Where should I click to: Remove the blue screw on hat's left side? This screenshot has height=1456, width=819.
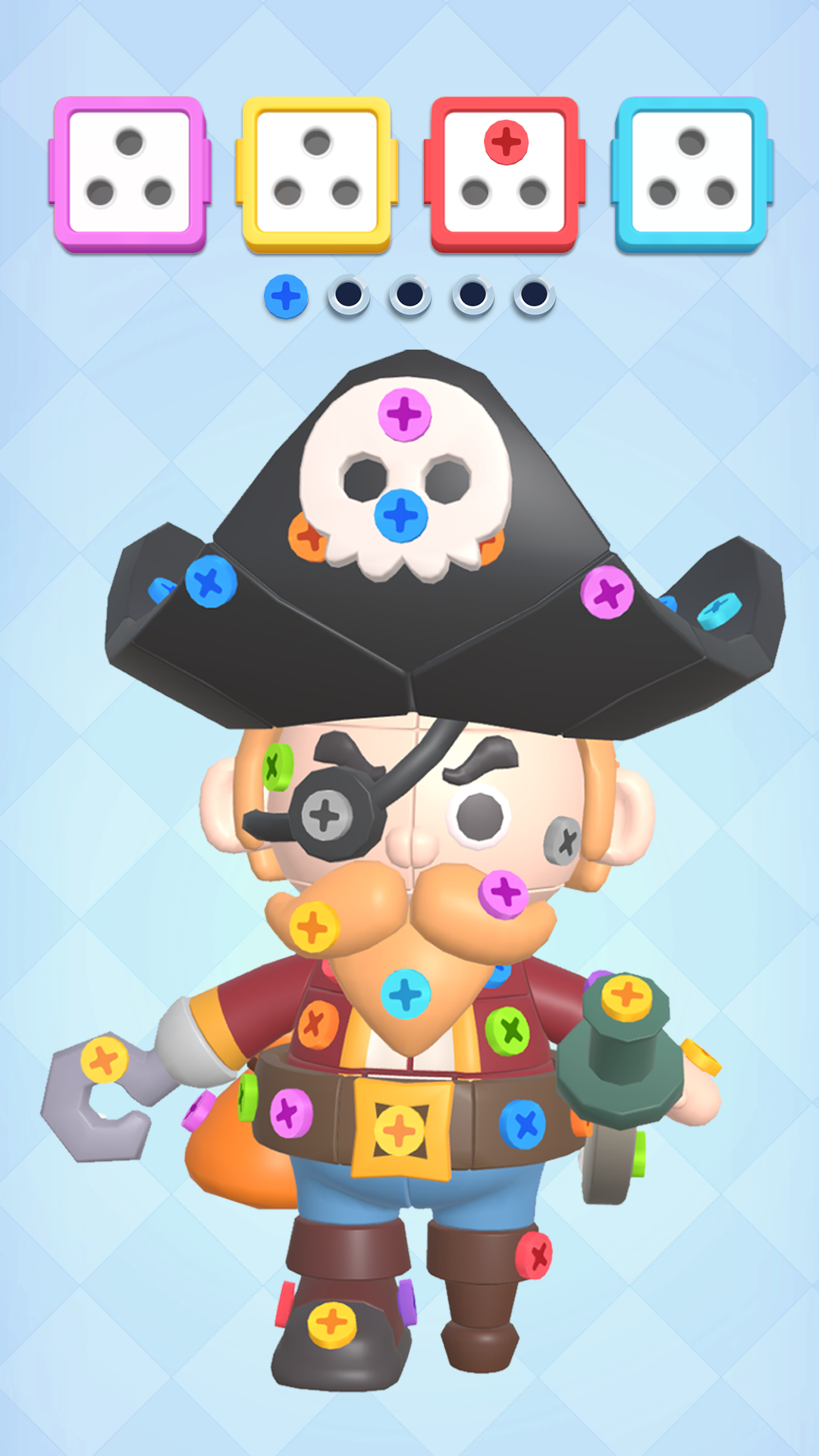click(211, 582)
